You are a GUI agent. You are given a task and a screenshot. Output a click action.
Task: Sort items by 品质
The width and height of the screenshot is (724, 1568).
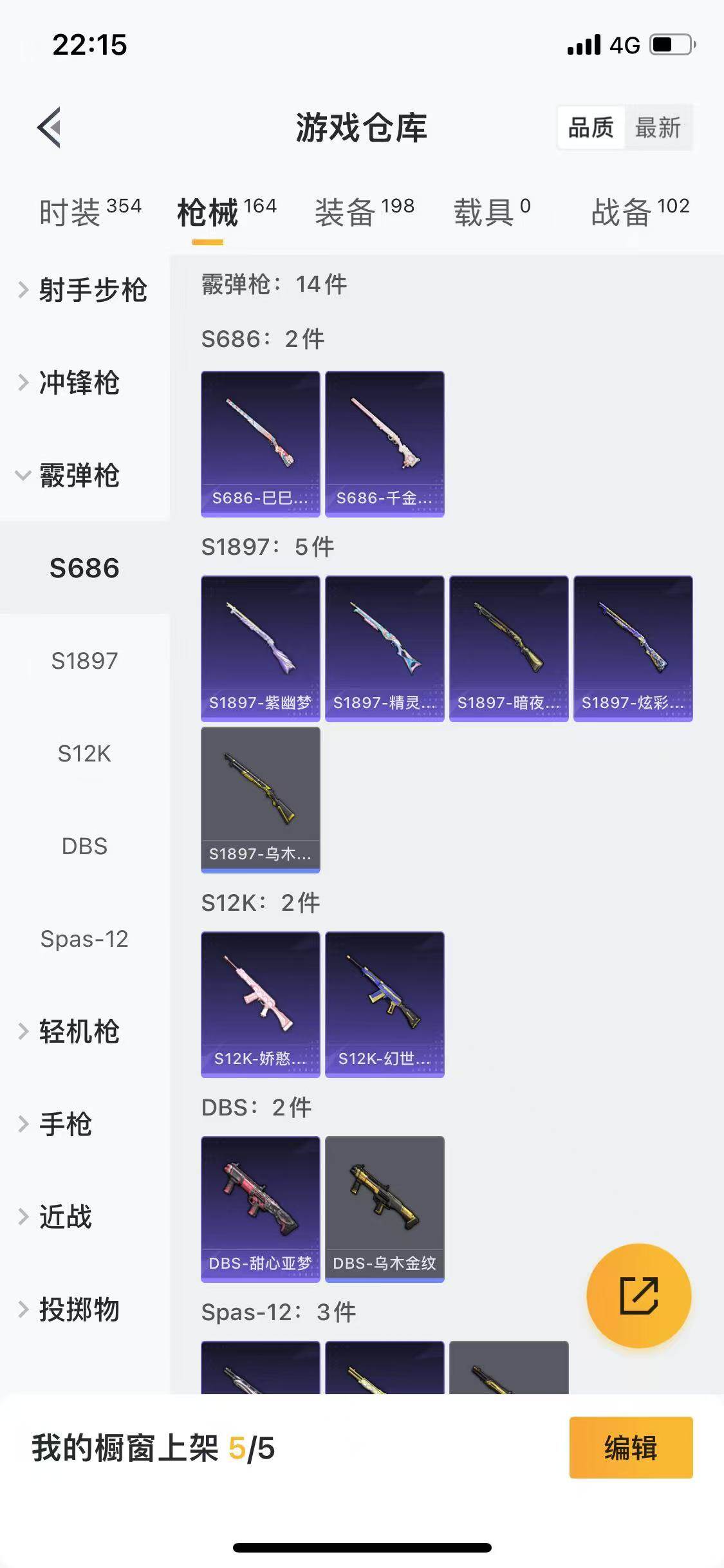[591, 127]
